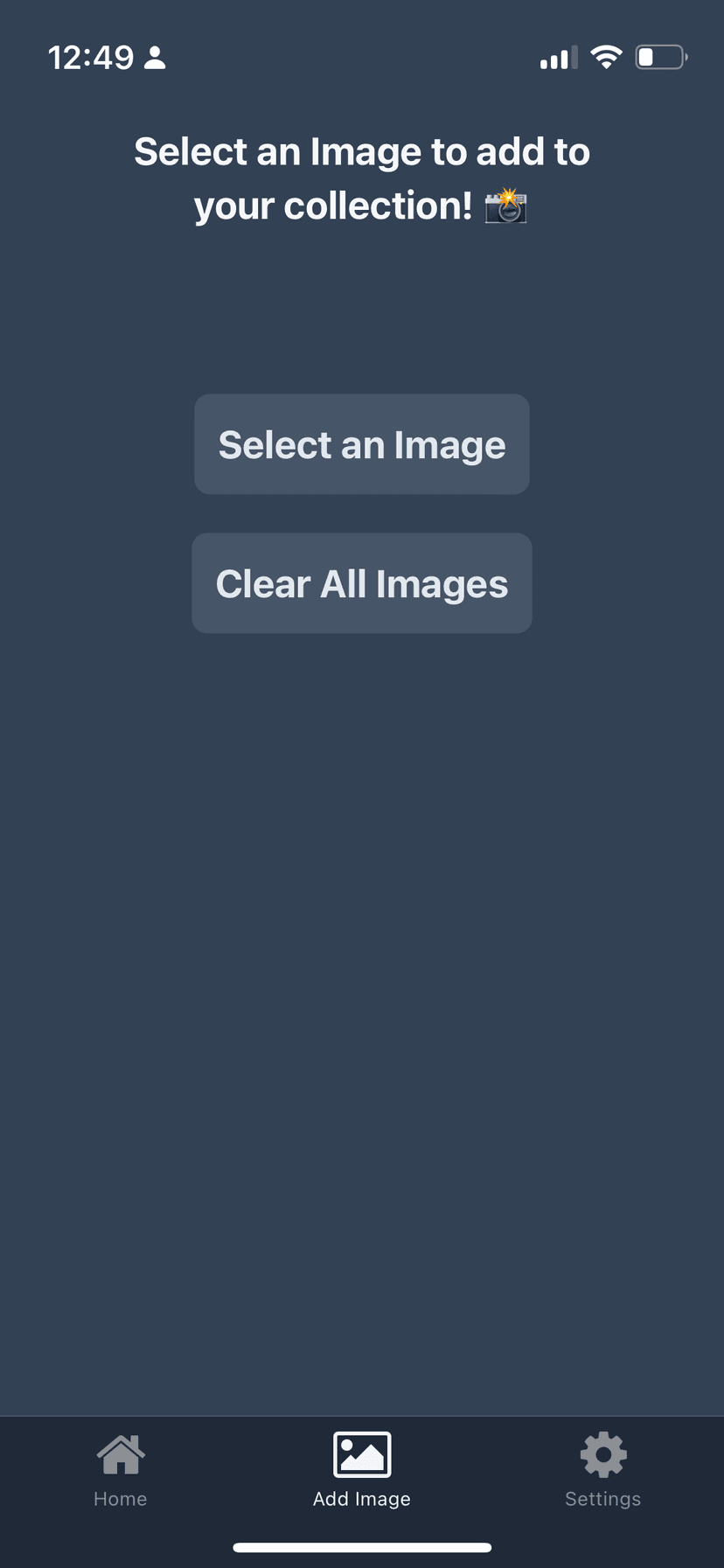The image size is (724, 1568).
Task: Switch to the Home tab
Action: (121, 1471)
